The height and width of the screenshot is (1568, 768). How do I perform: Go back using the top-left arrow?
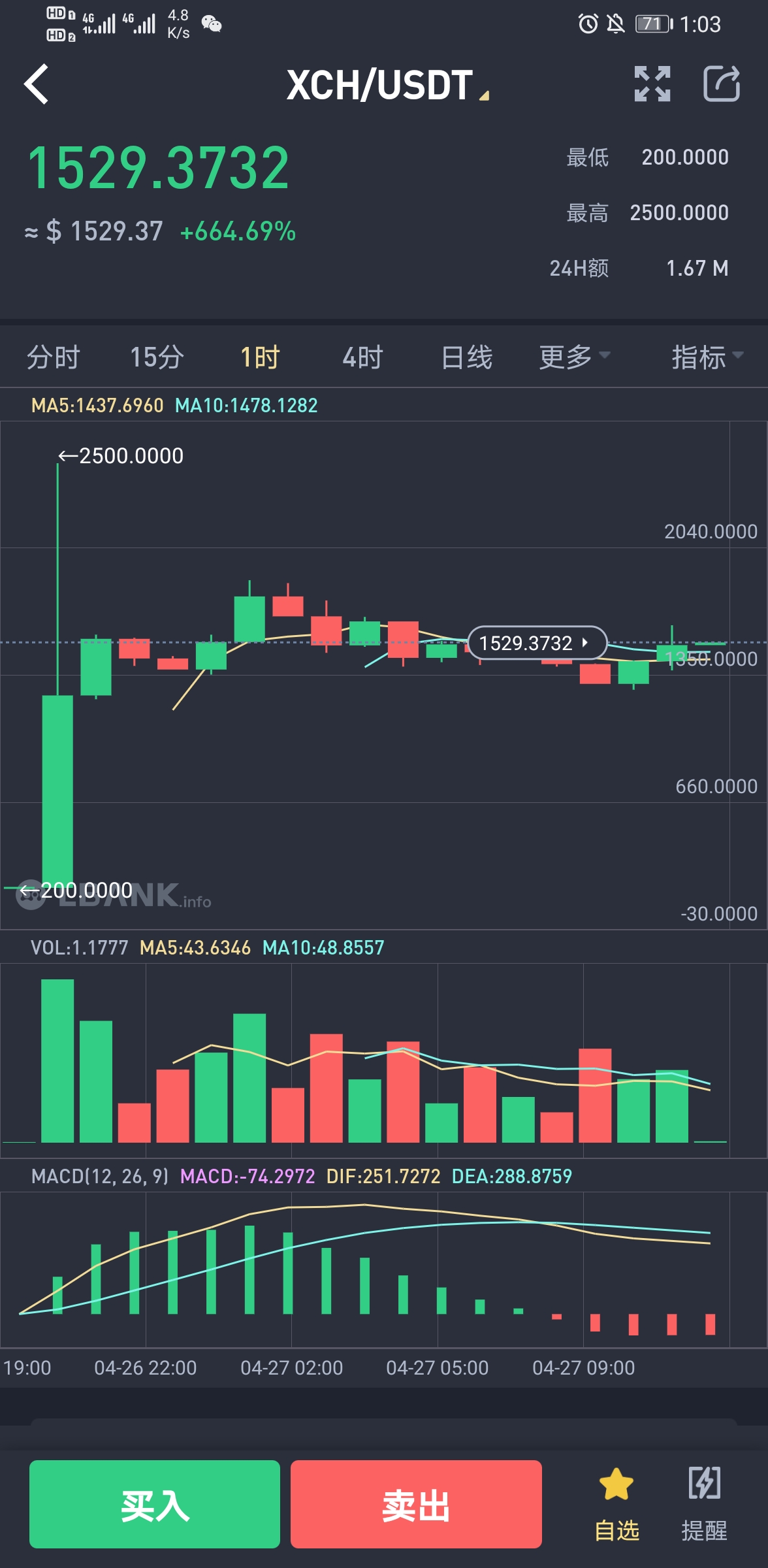tap(37, 84)
